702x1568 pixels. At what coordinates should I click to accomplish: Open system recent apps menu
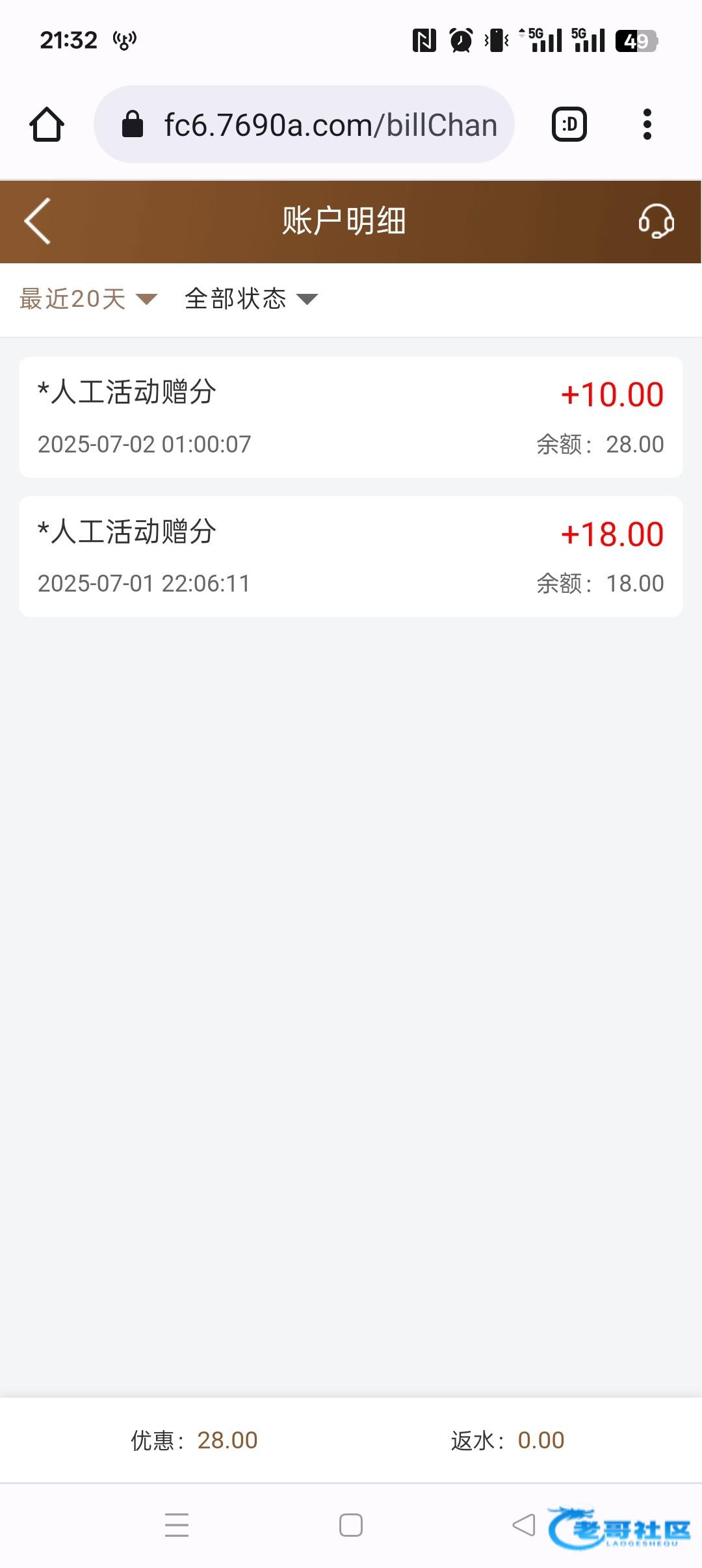[x=177, y=1524]
